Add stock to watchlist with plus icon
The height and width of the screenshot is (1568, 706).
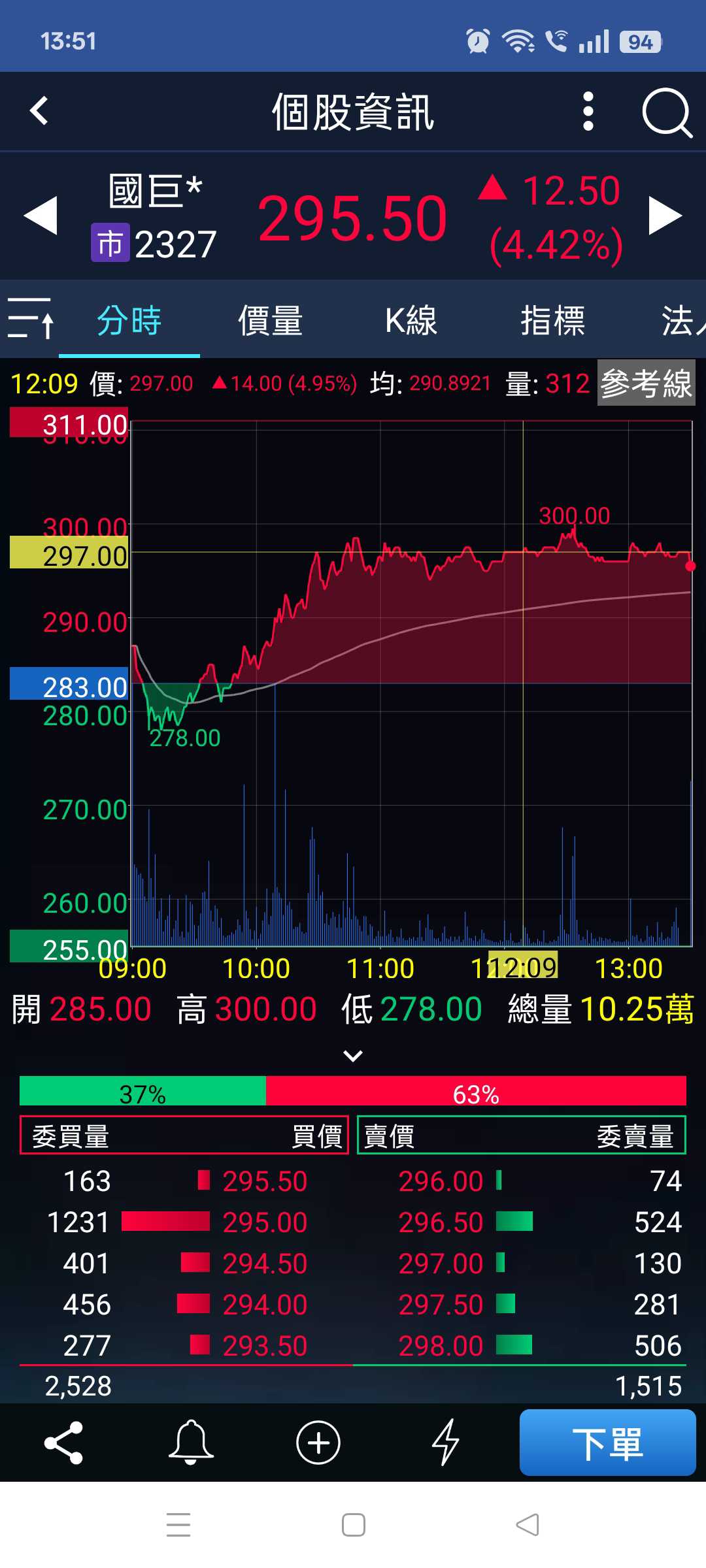click(318, 1443)
